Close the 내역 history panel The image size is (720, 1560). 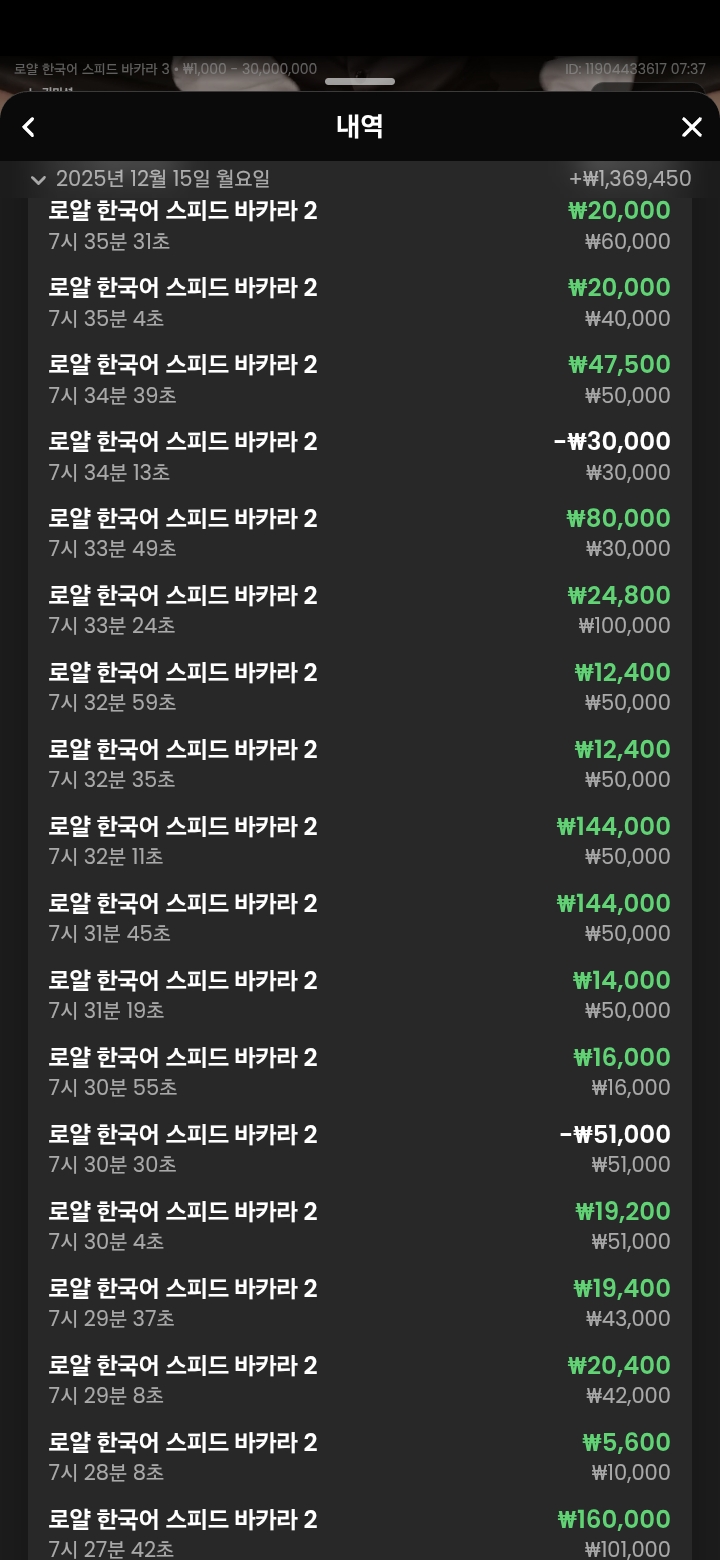point(691,127)
